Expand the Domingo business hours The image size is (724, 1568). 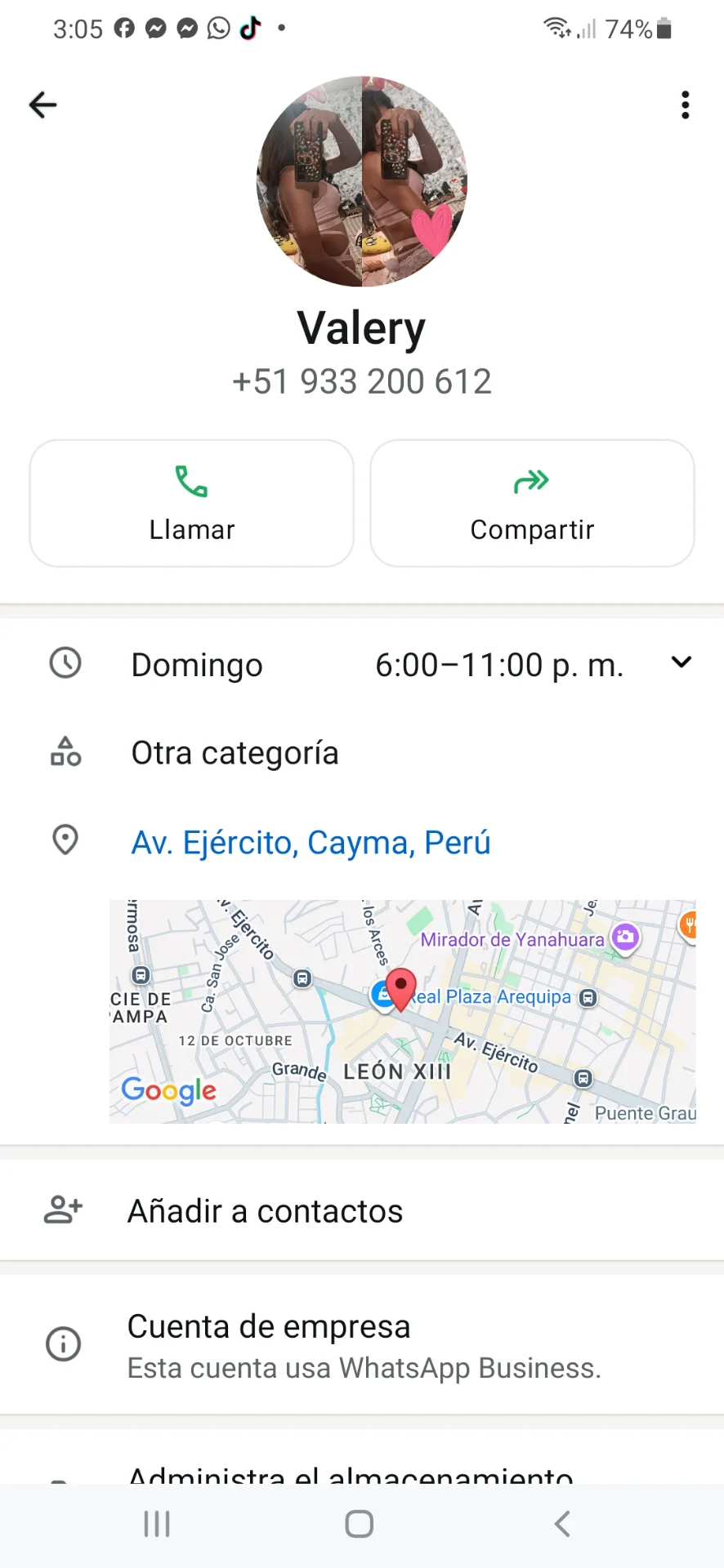click(x=681, y=662)
